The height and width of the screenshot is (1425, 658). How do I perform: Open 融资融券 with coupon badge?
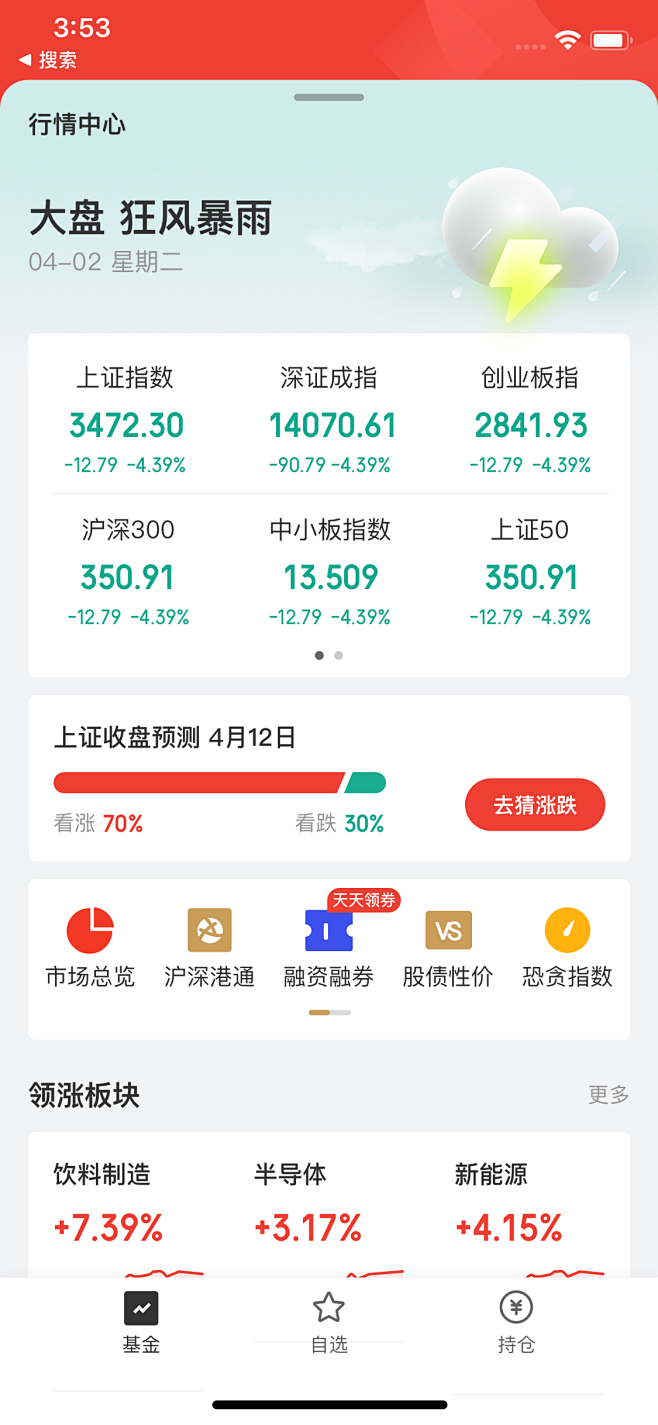pyautogui.click(x=329, y=947)
